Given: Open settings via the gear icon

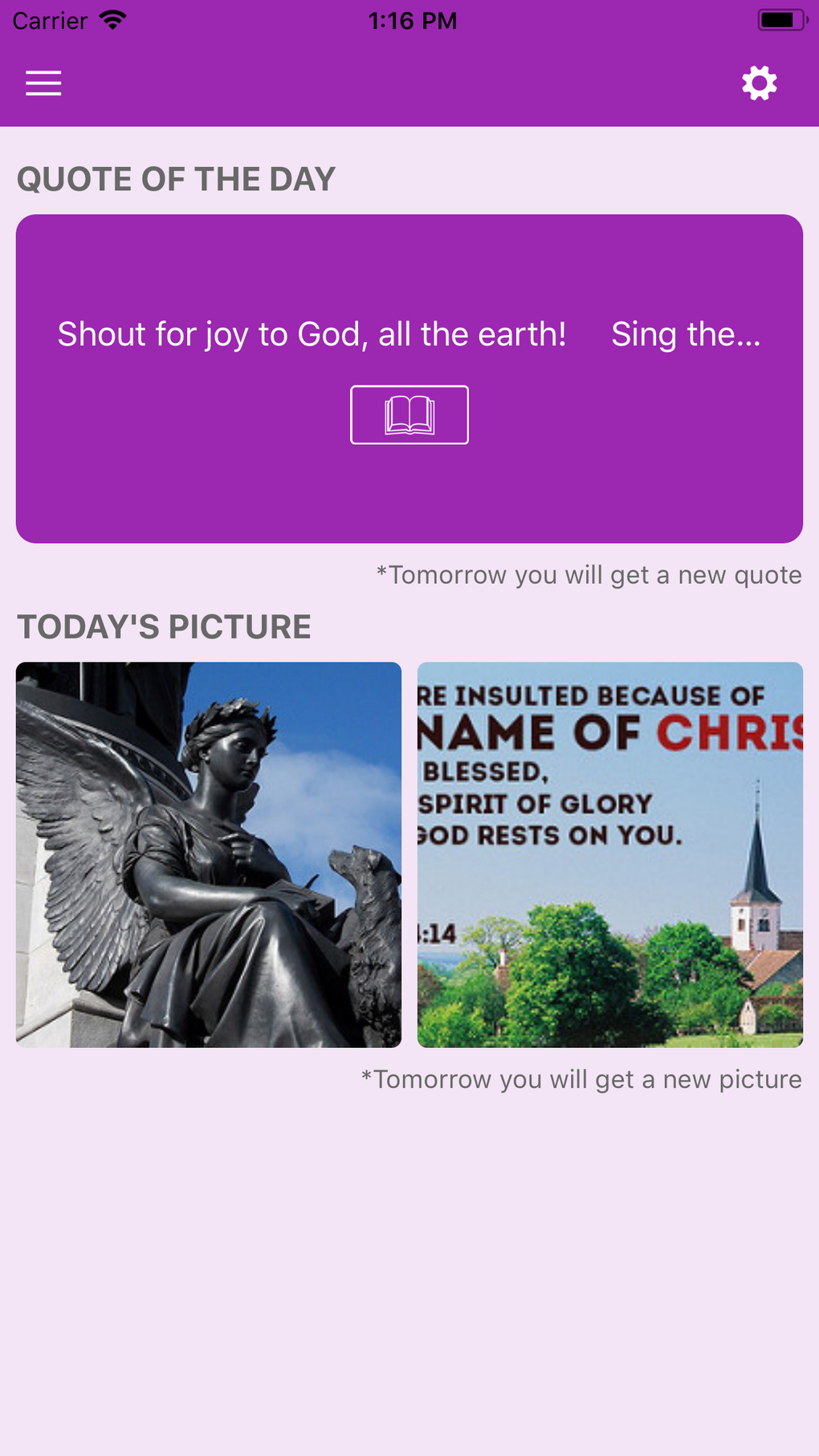Looking at the screenshot, I should pyautogui.click(x=759, y=83).
